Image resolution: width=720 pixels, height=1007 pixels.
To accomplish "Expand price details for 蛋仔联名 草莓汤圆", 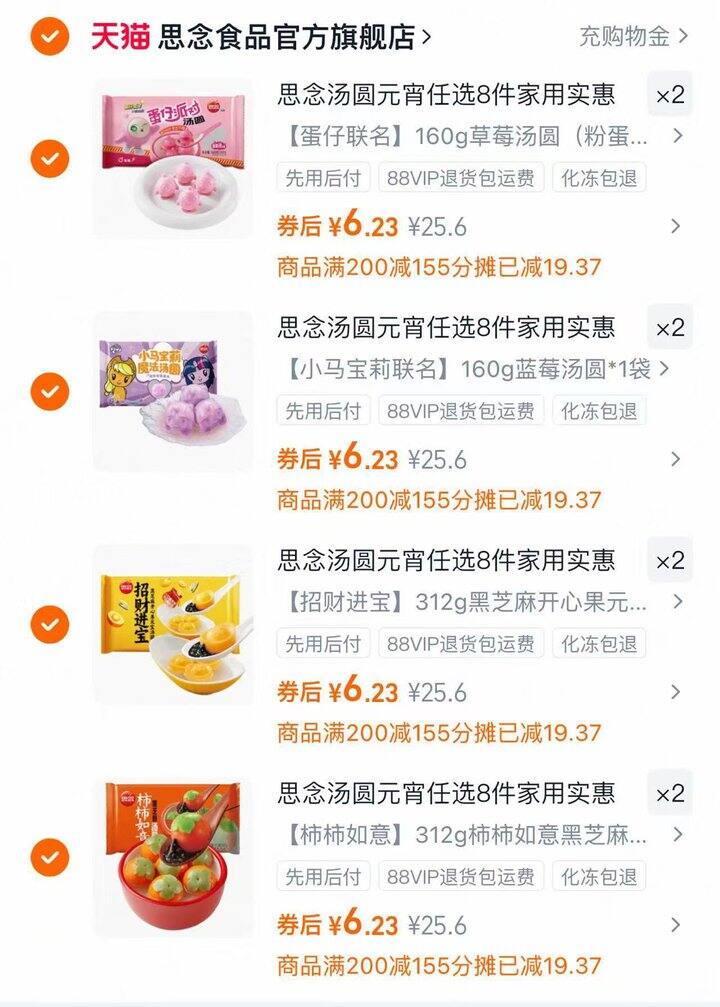I will [676, 226].
